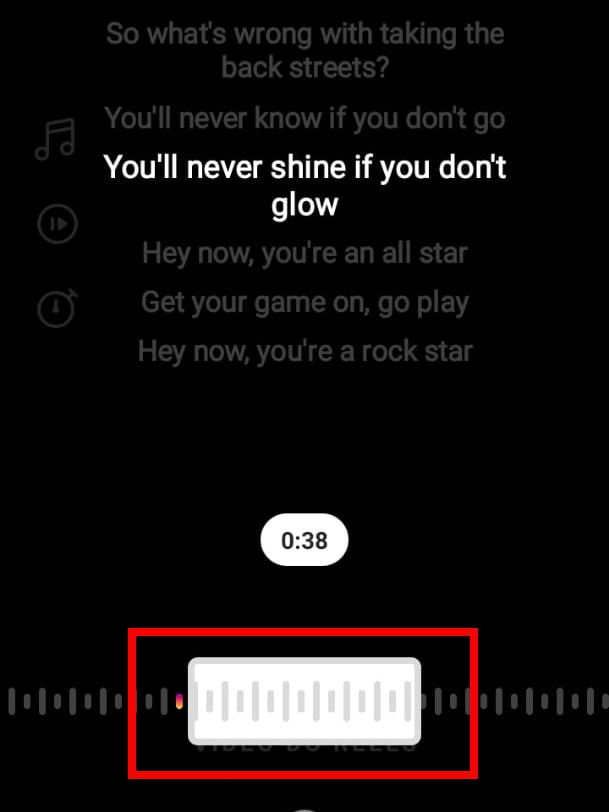Screen dimensions: 609x812
Task: Tap the music note icon
Action: coord(56,139)
